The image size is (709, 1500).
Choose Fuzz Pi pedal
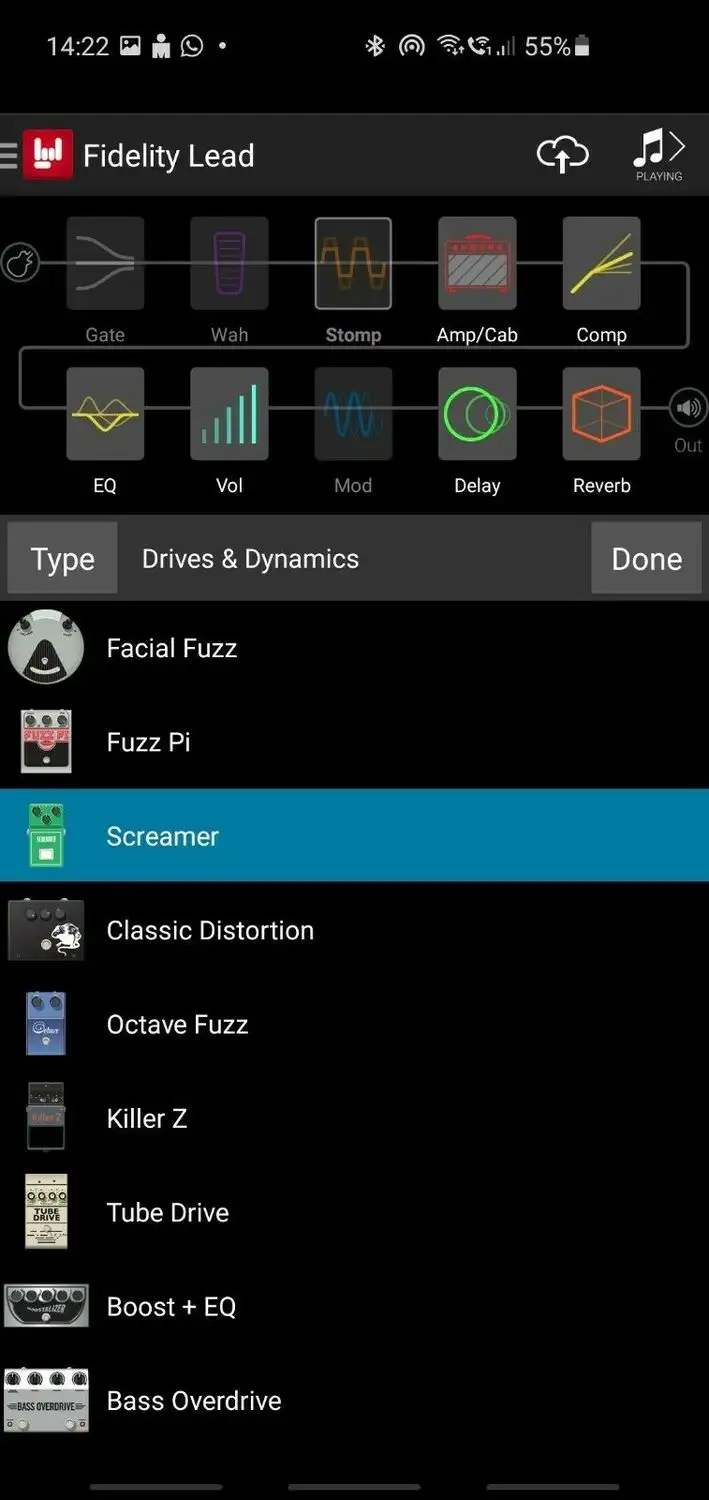tap(354, 742)
